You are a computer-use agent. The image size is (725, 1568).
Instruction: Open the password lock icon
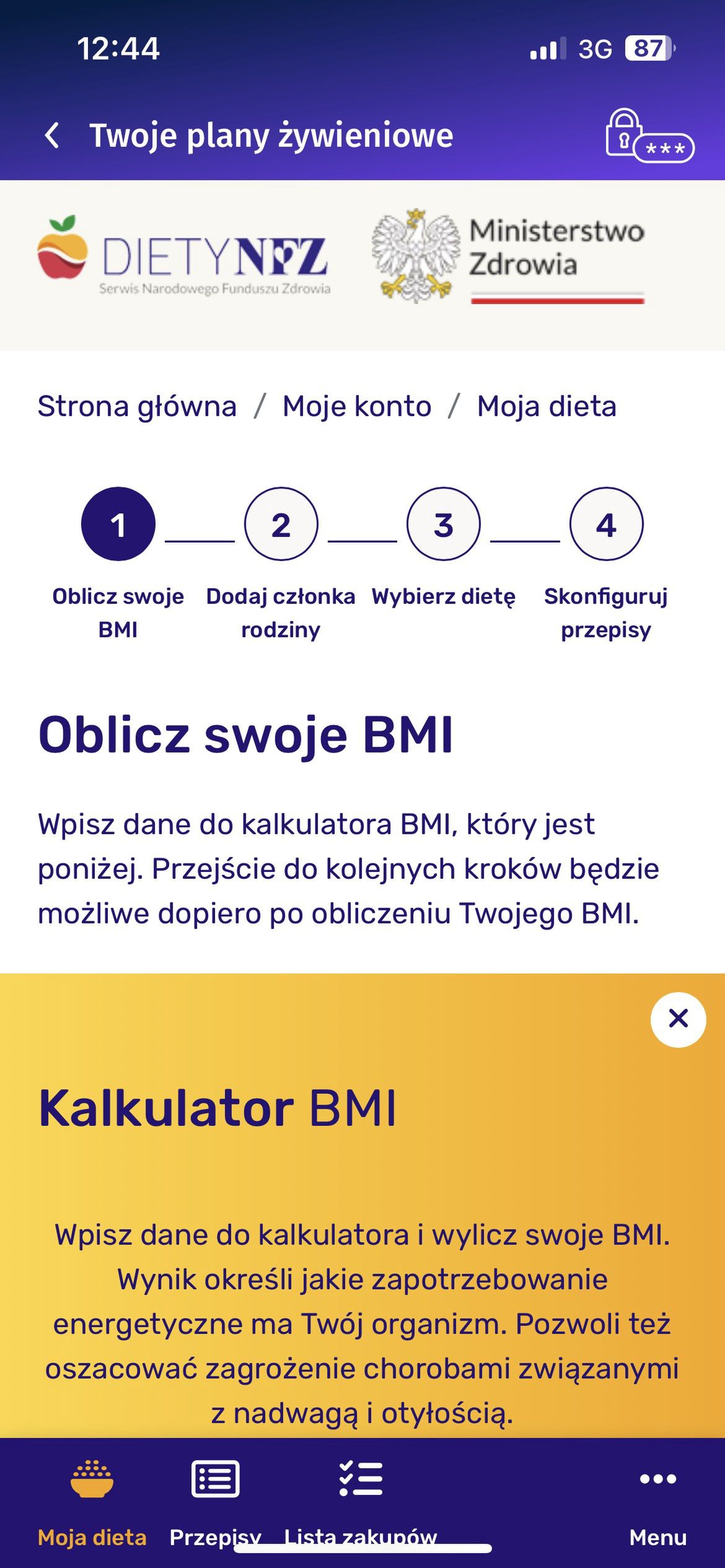[x=649, y=136]
